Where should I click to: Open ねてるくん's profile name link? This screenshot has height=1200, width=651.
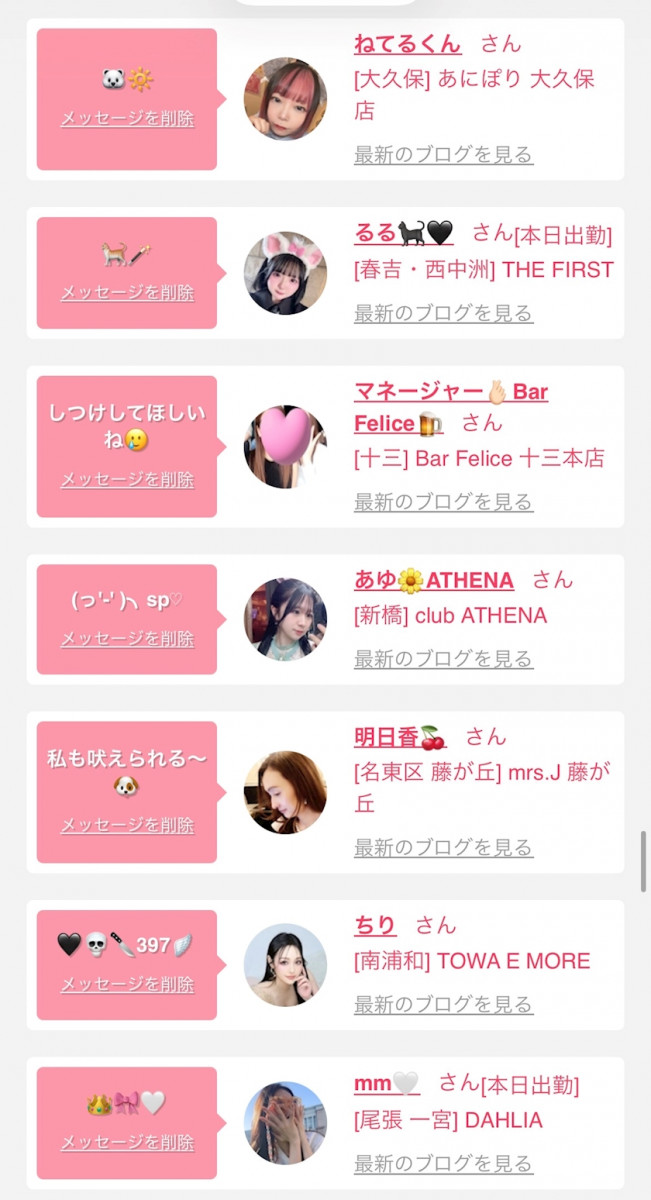[407, 44]
